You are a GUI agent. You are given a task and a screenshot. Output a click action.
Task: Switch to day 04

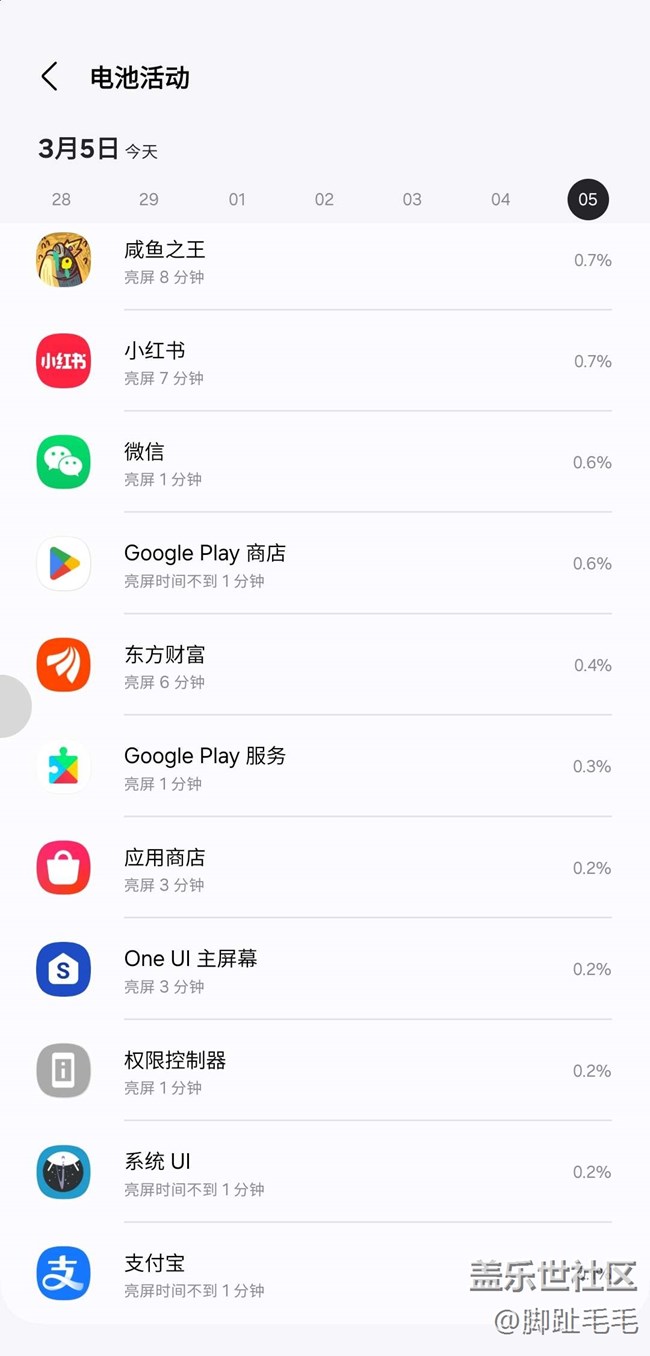coord(500,199)
